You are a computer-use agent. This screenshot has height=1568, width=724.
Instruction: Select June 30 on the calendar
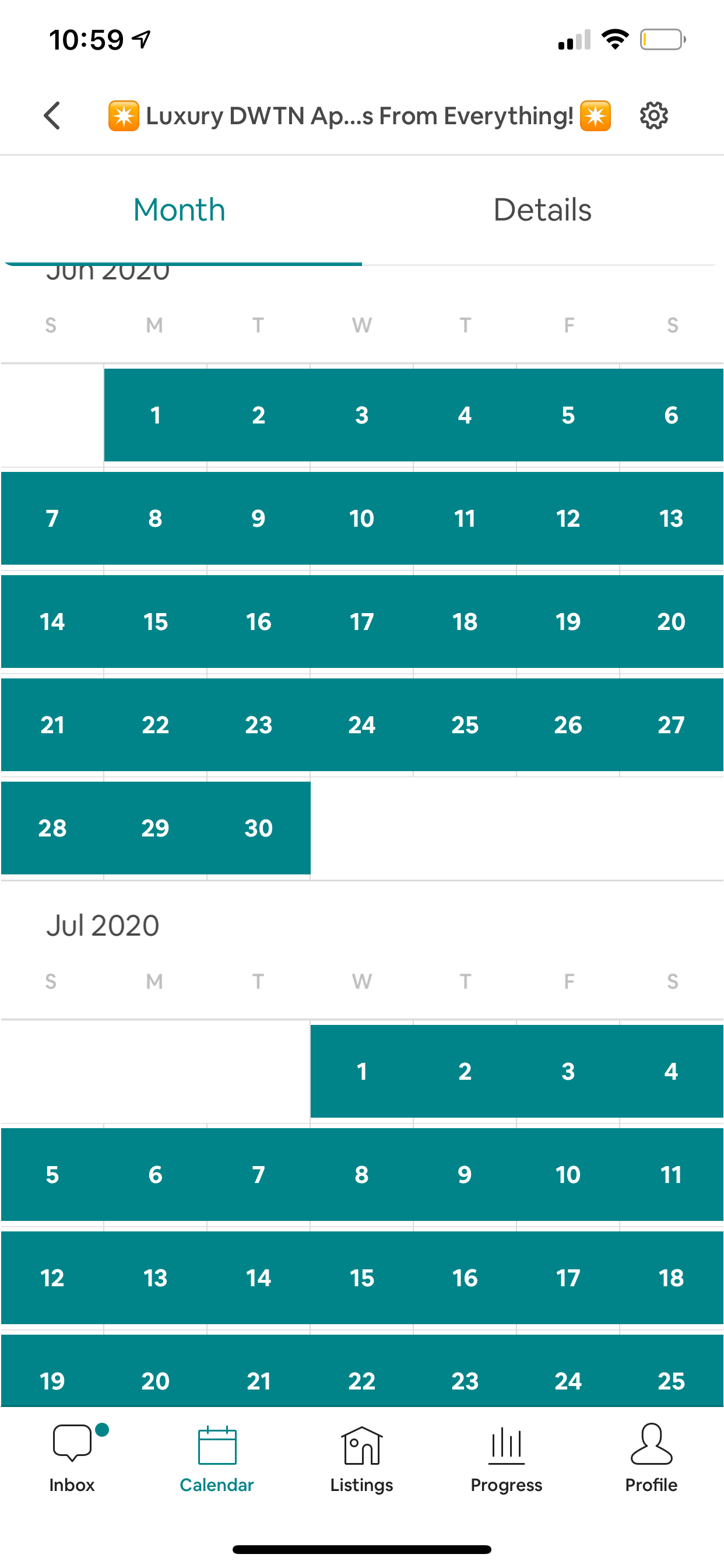click(x=259, y=828)
